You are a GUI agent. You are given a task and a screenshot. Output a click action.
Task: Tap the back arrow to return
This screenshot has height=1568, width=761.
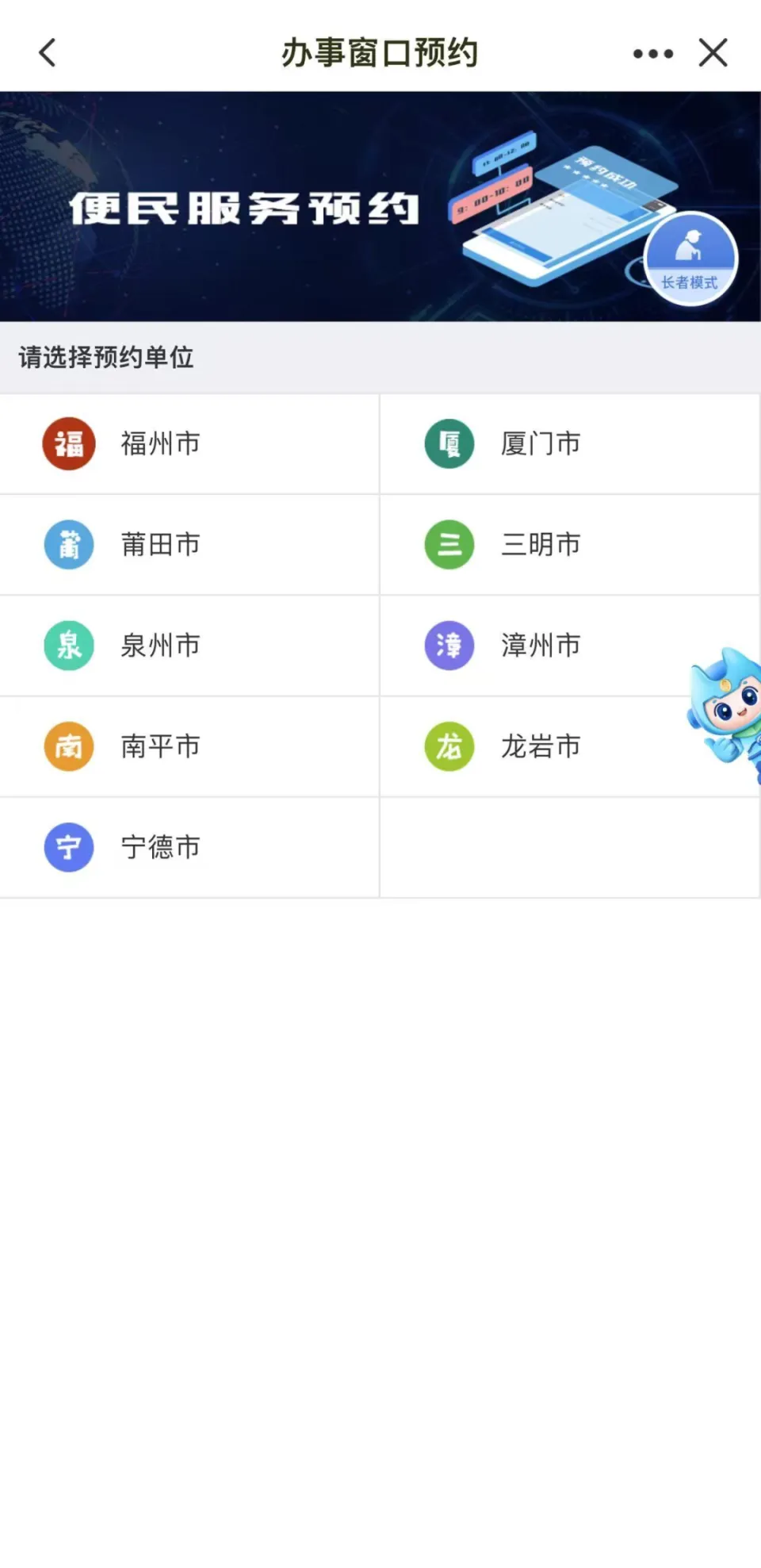point(47,52)
